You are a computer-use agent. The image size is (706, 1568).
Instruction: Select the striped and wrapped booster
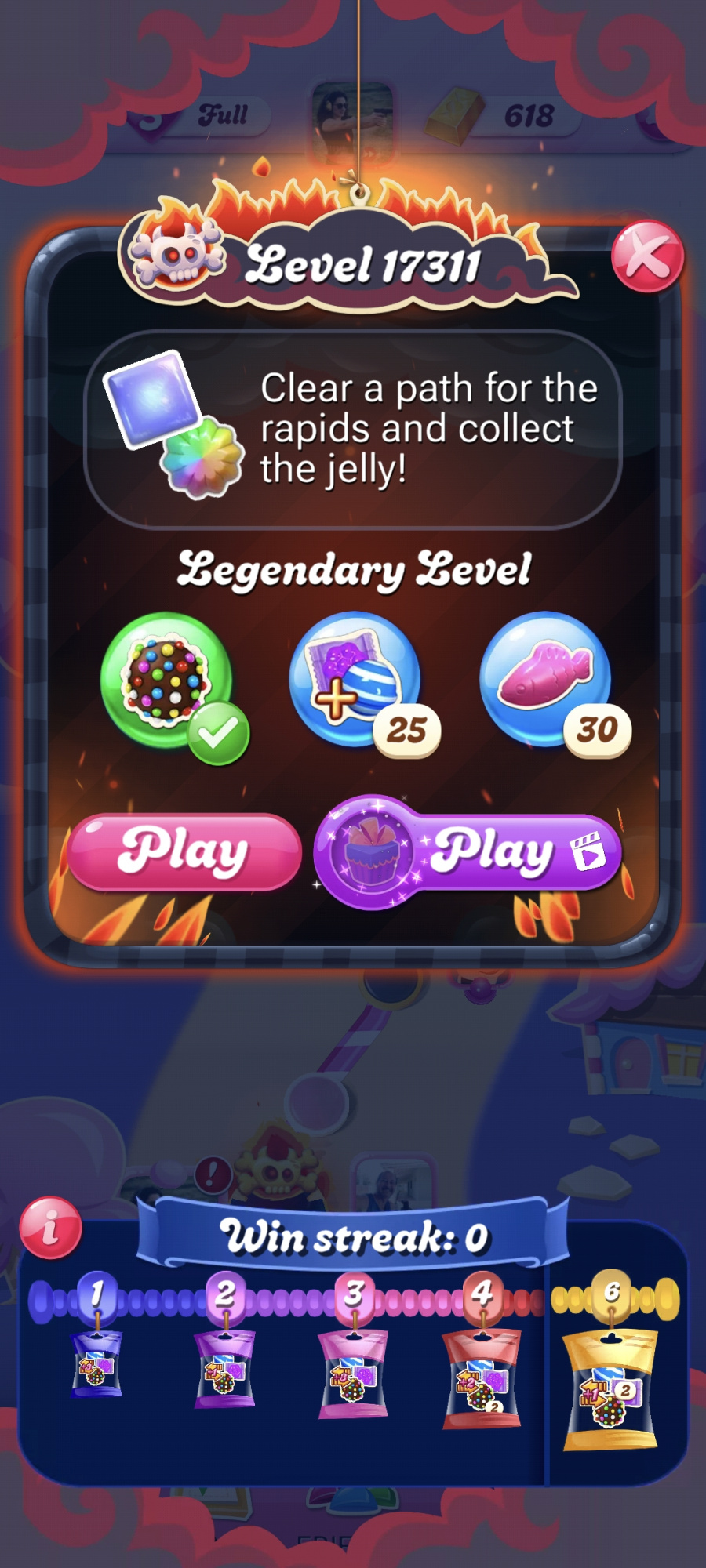tap(355, 678)
